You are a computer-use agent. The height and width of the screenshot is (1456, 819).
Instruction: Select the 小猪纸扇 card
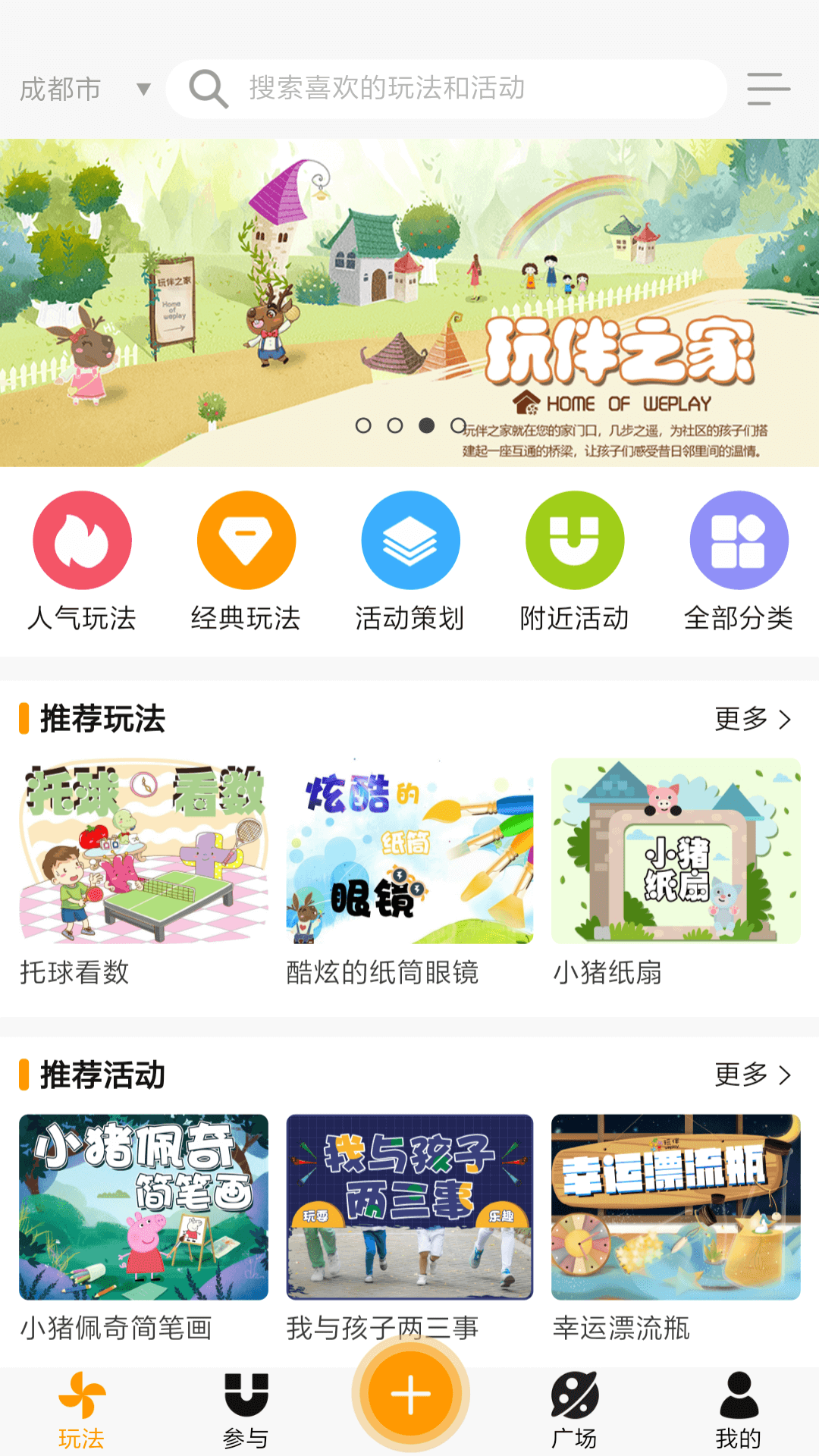coord(676,872)
